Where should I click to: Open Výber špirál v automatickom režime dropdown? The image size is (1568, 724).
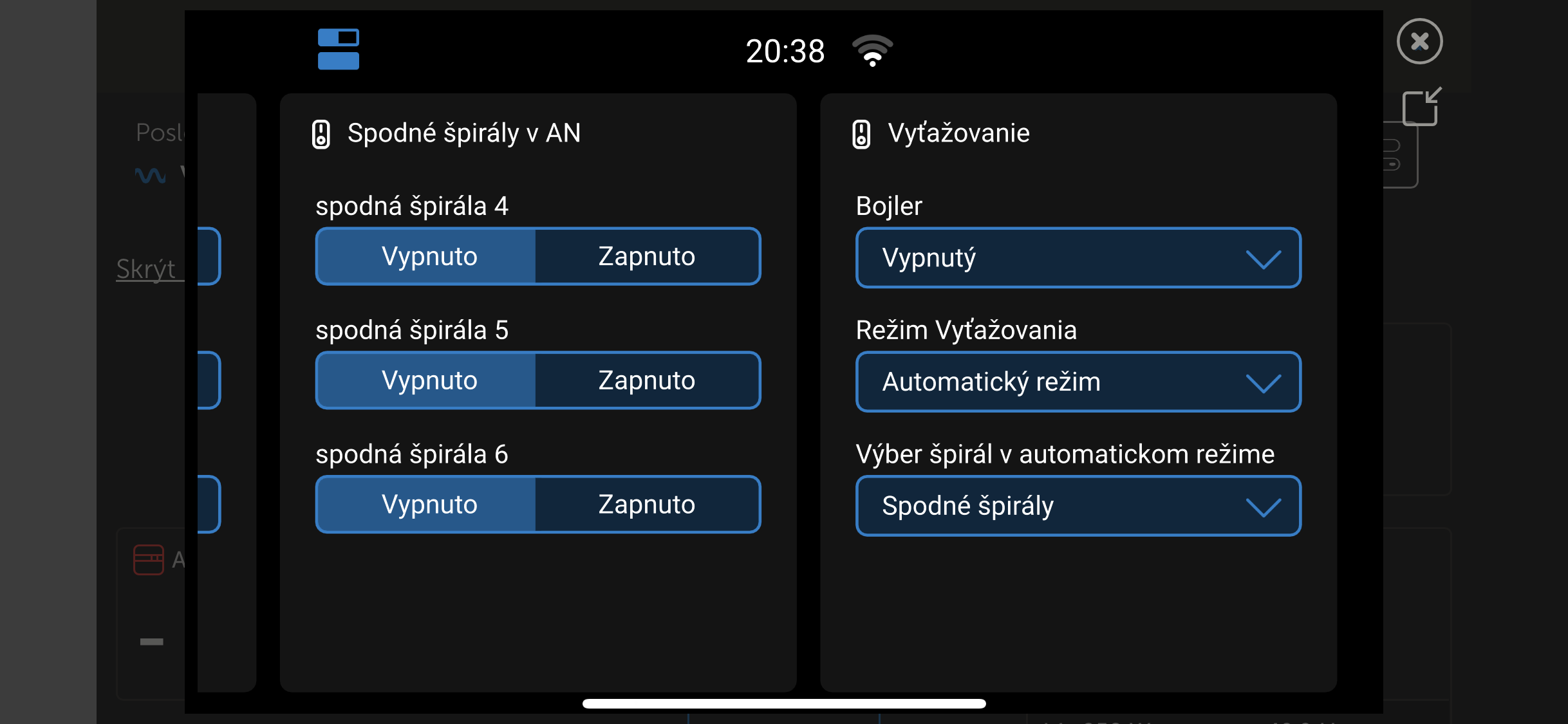tap(1078, 506)
